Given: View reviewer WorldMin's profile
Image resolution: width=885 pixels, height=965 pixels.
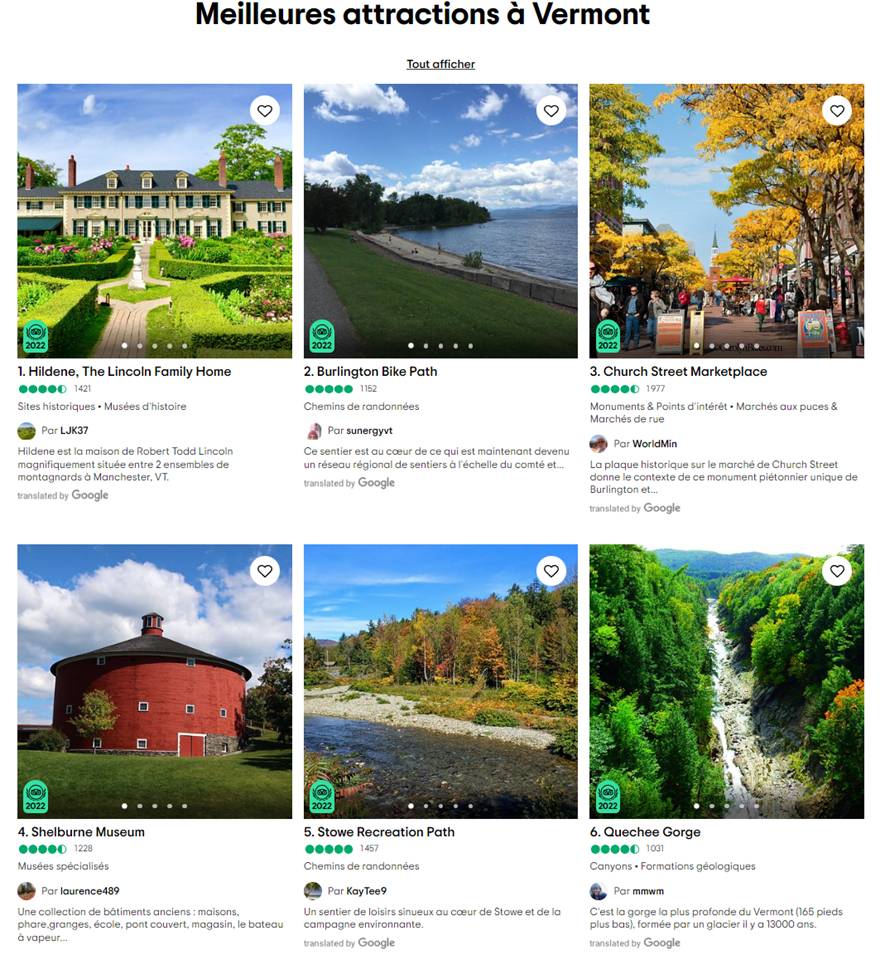Looking at the screenshot, I should pyautogui.click(x=654, y=444).
